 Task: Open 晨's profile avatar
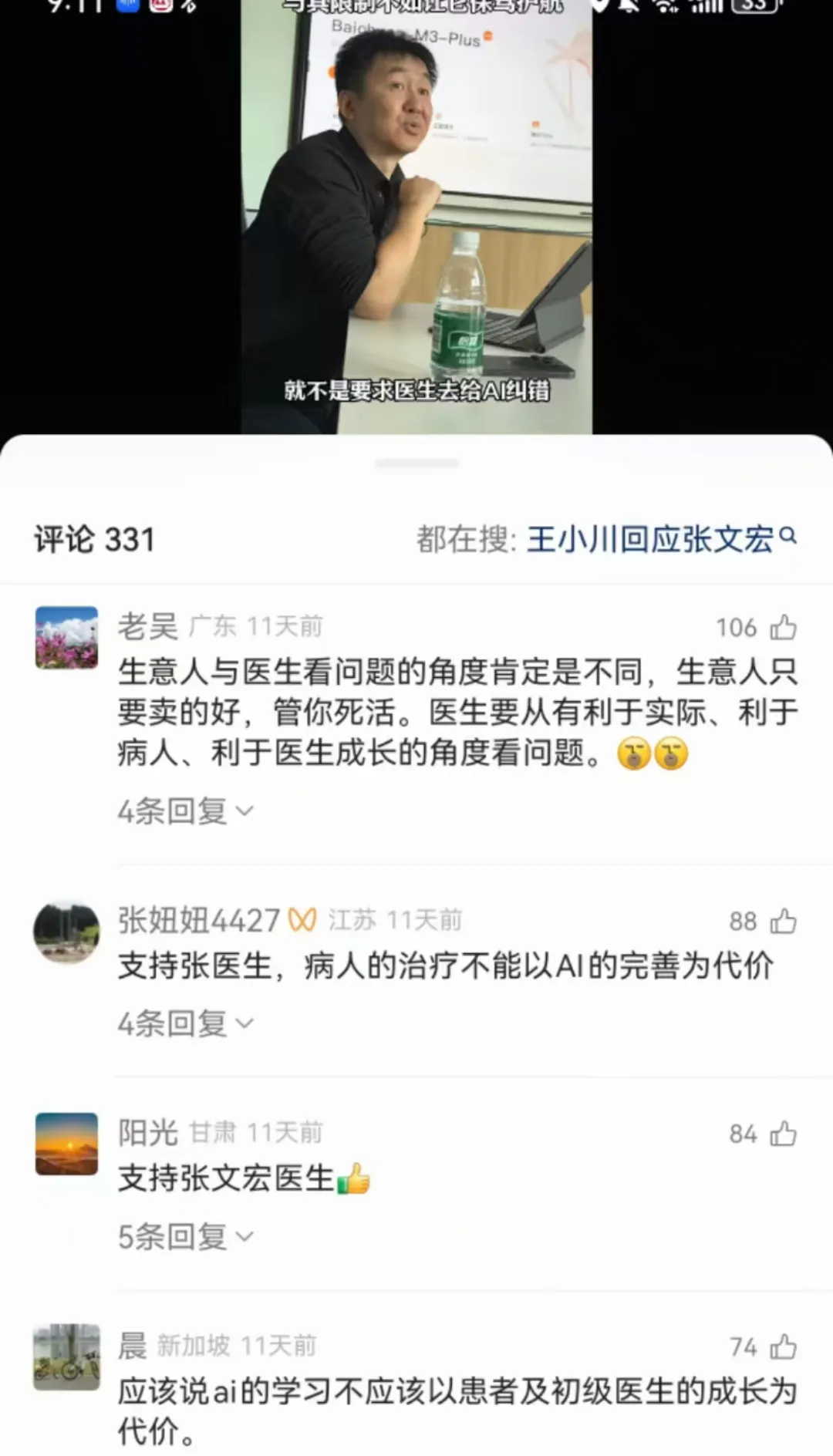[x=67, y=1357]
